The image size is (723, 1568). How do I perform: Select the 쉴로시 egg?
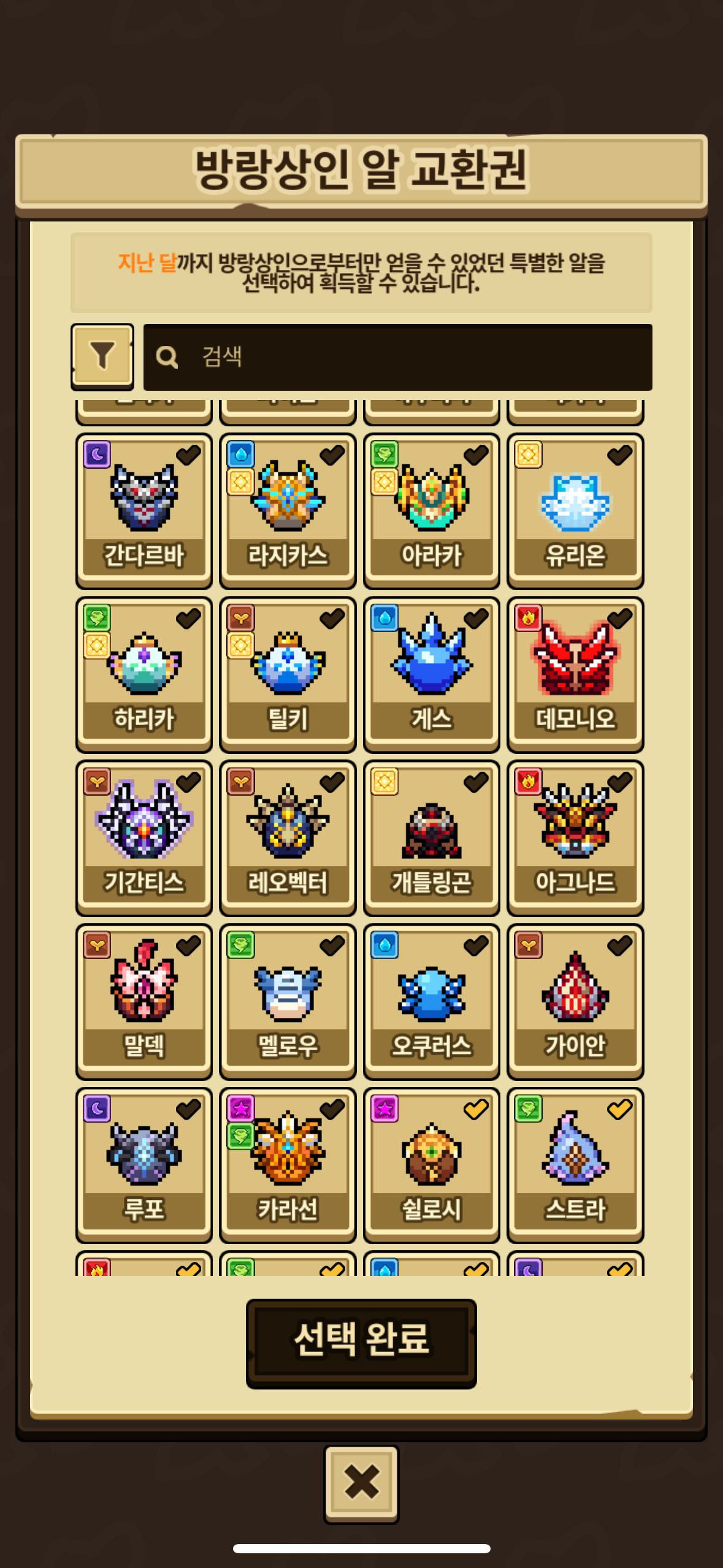point(432,1164)
